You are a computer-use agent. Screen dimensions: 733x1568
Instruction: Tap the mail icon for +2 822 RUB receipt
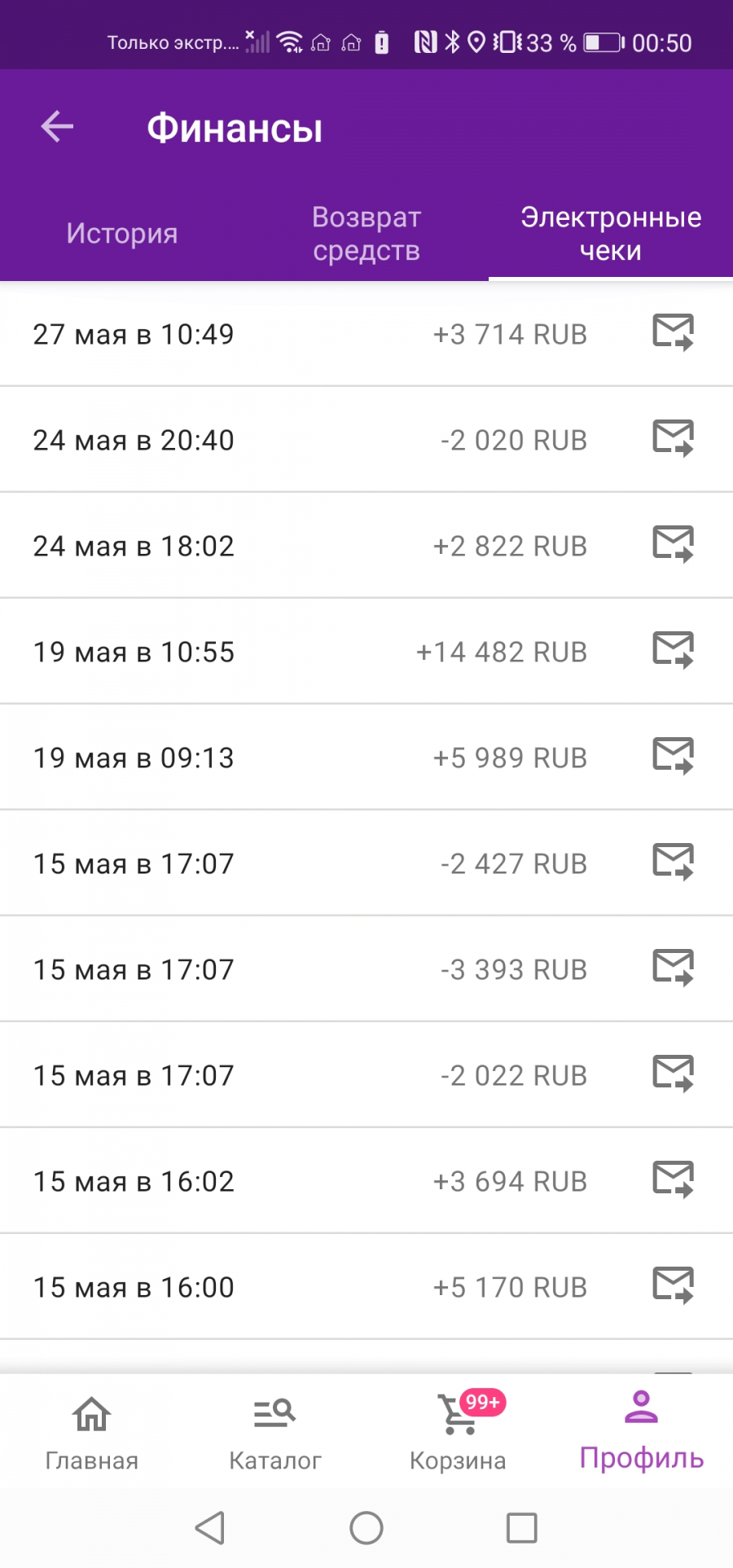coord(674,544)
